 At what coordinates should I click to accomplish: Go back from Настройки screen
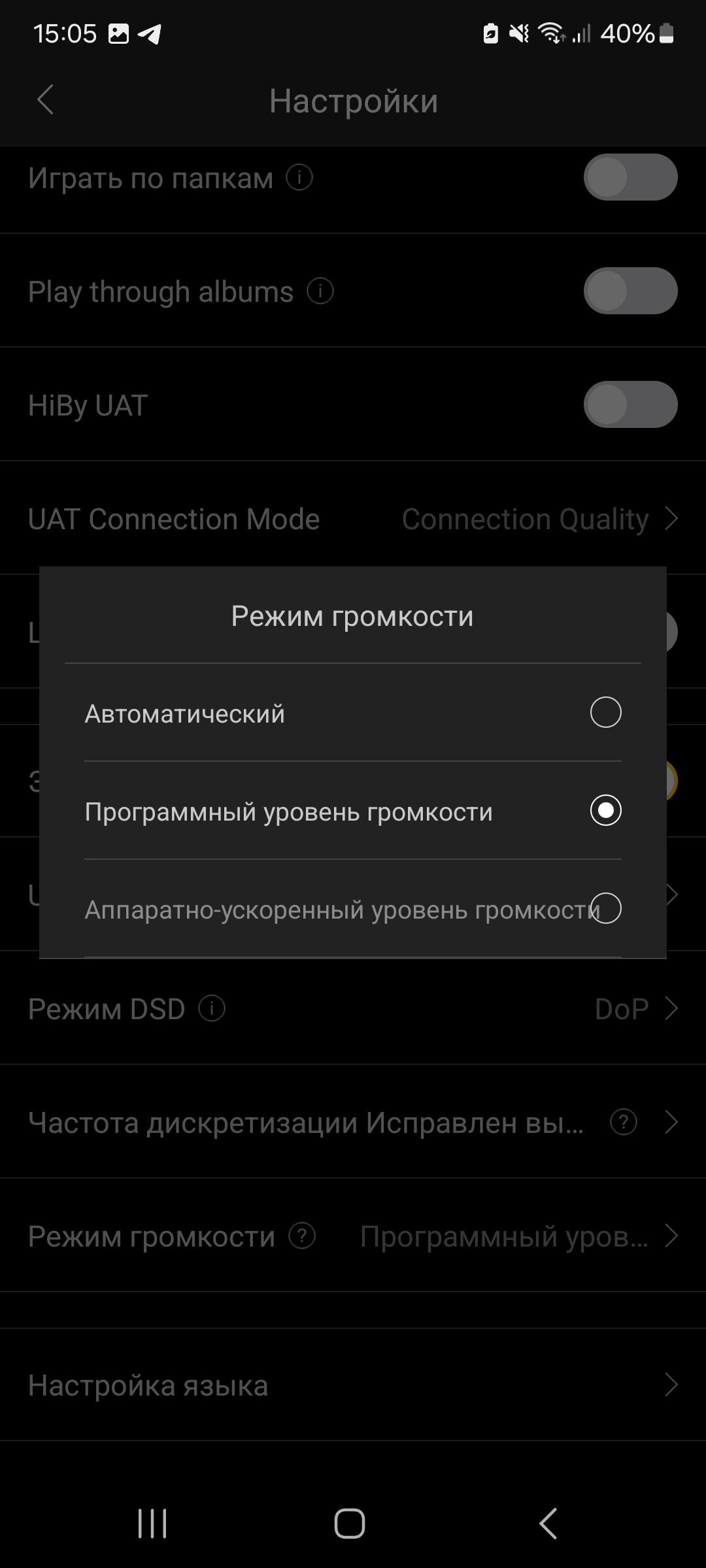[45, 100]
